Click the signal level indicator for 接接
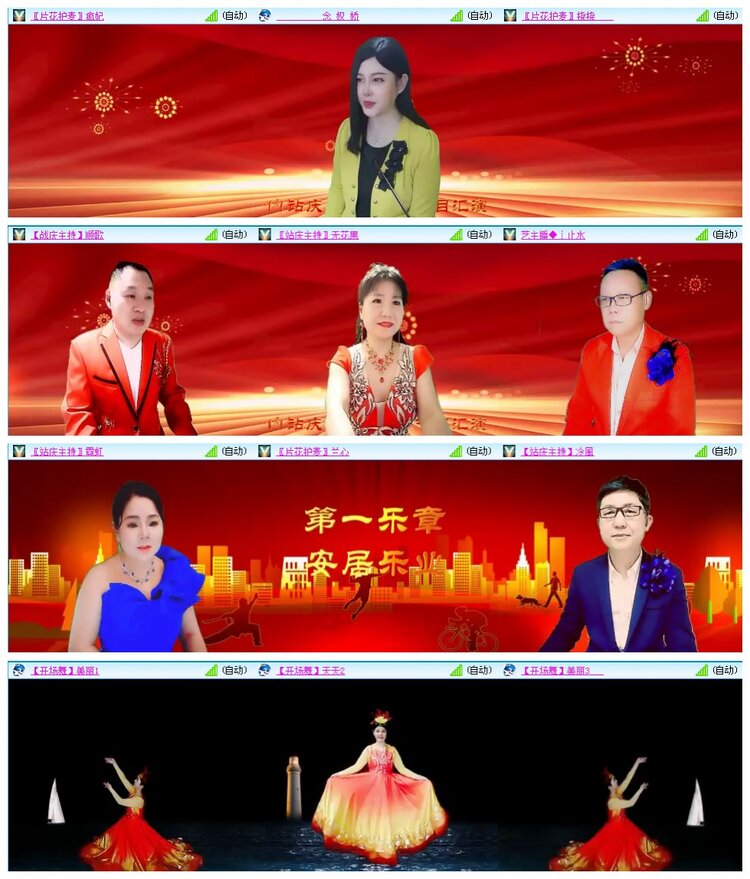 coord(700,15)
